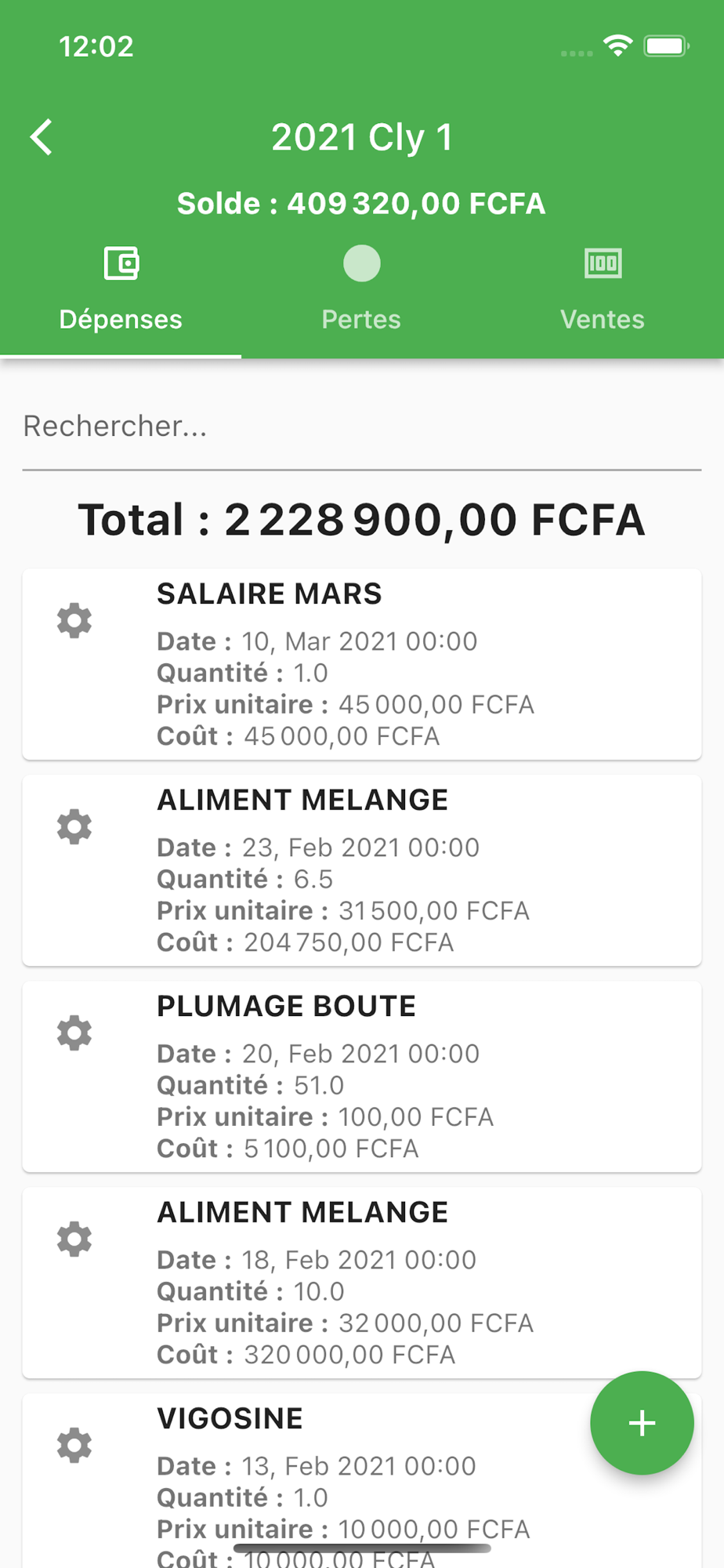Switch to the Ventes tab

[603, 289]
